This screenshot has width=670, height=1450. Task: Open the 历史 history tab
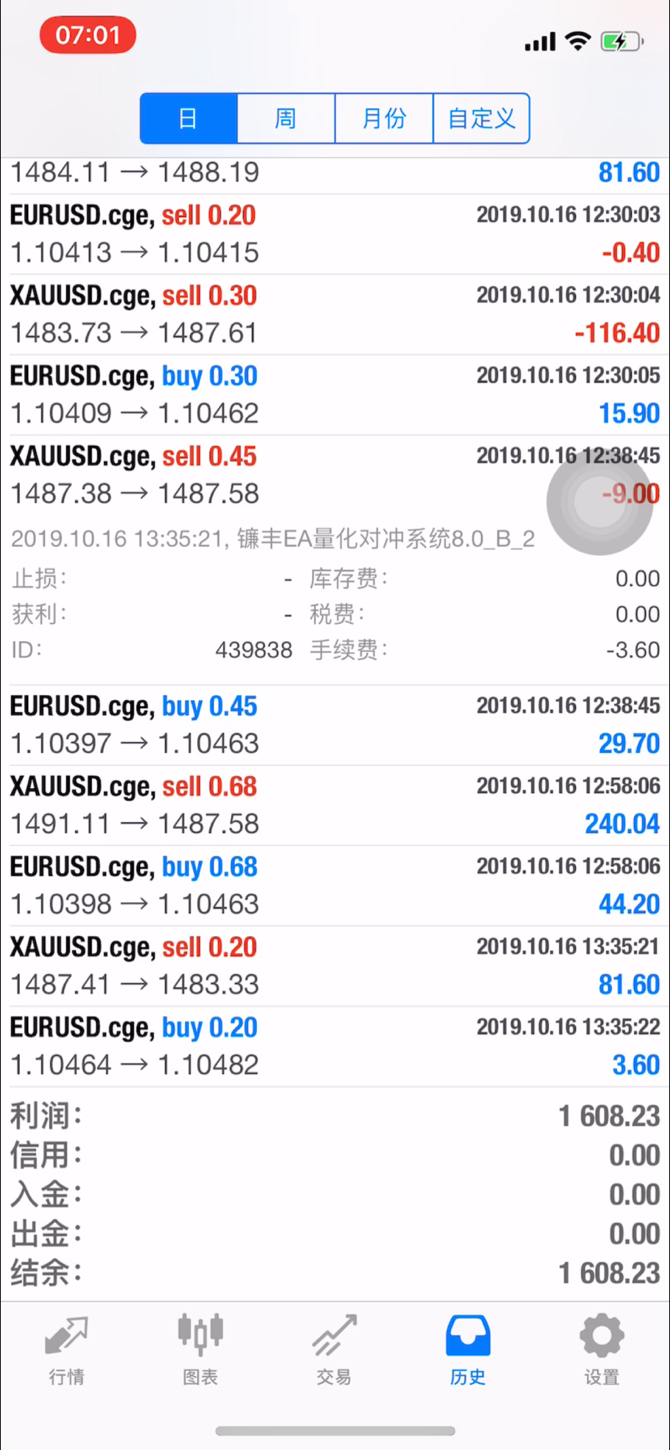pos(468,1350)
